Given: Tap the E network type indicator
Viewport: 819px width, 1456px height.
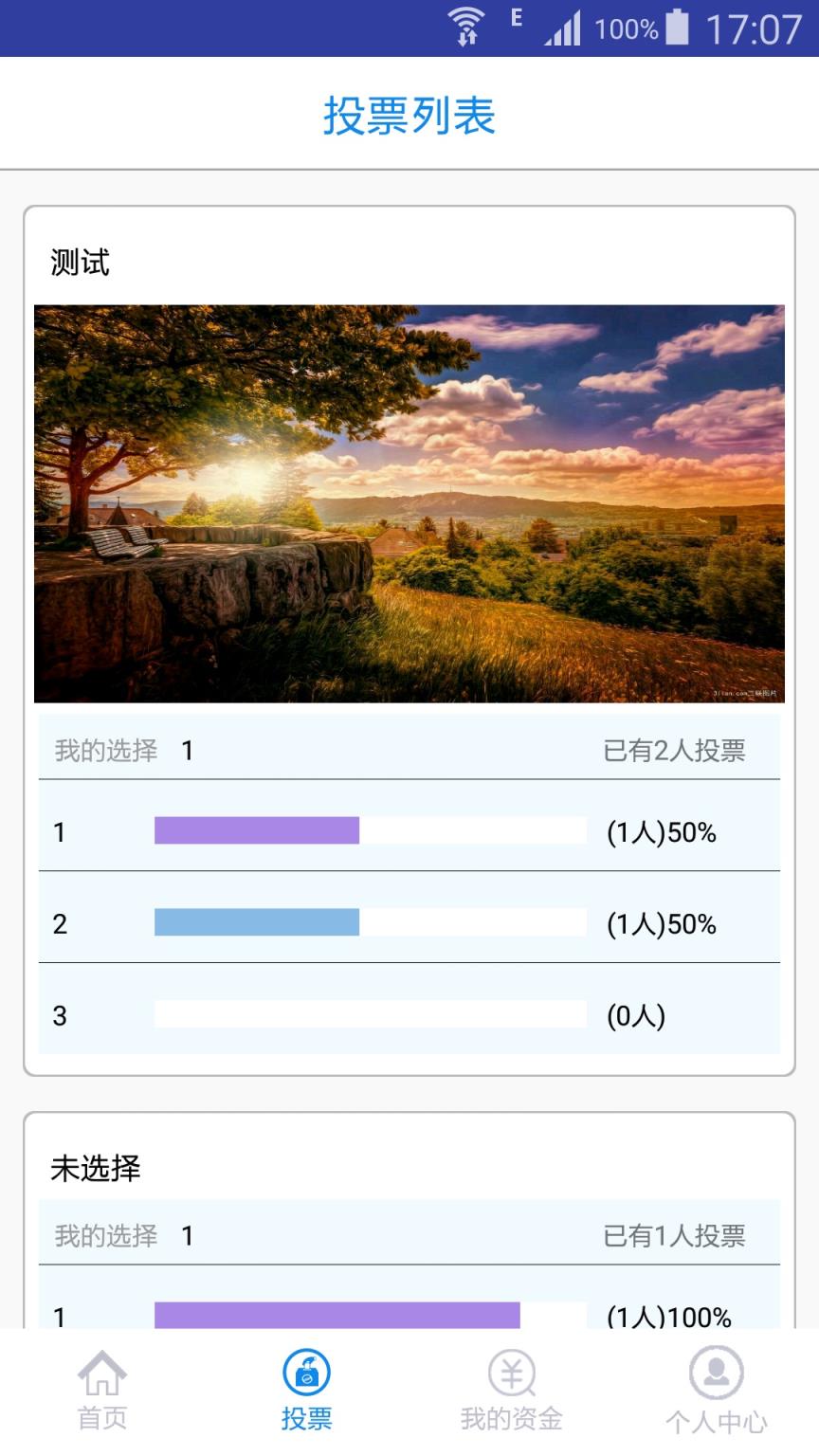Looking at the screenshot, I should pyautogui.click(x=517, y=19).
